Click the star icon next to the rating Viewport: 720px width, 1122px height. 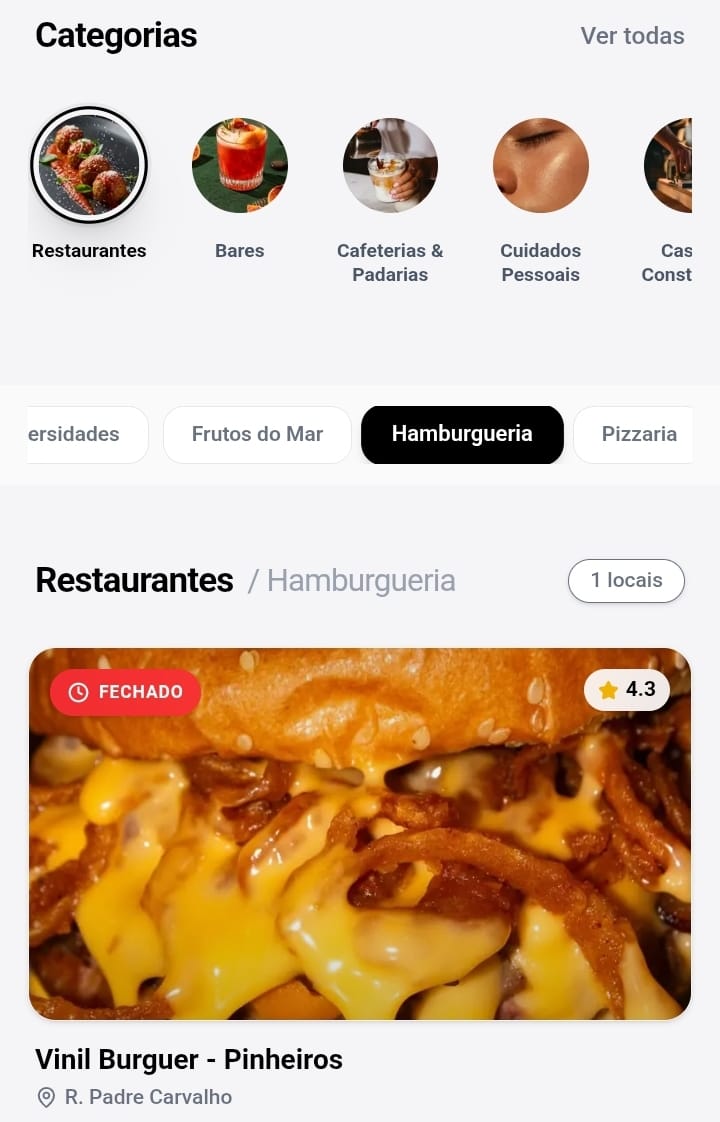coord(608,690)
